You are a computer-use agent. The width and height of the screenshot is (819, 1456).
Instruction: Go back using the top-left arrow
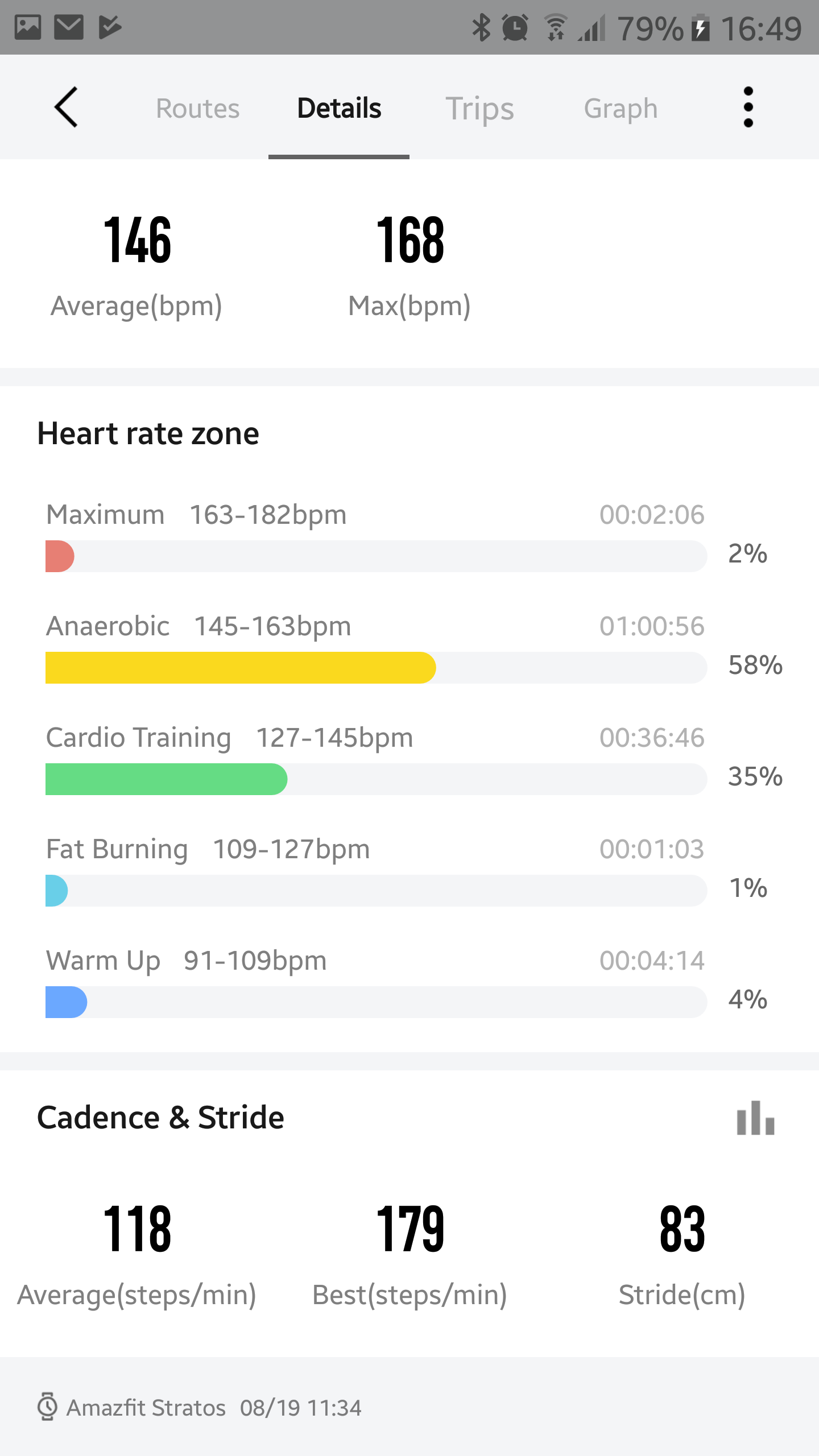click(66, 107)
